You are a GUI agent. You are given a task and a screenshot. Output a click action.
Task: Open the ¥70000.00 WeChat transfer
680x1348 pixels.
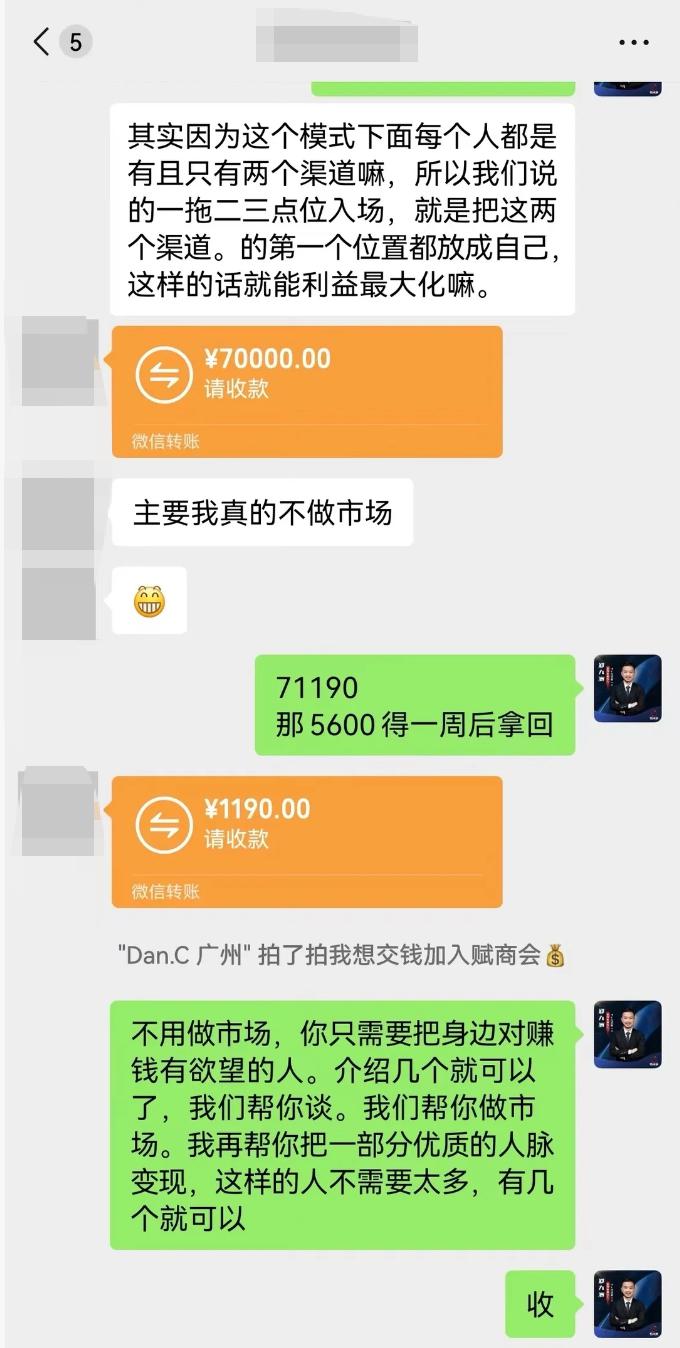[307, 392]
